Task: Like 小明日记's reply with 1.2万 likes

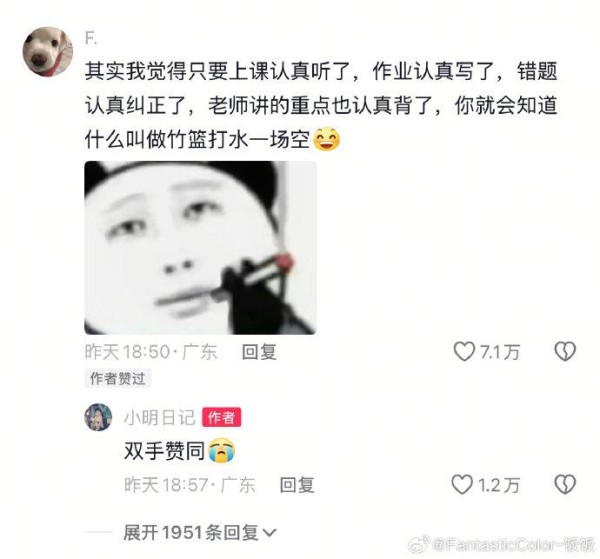Action: coord(462,485)
